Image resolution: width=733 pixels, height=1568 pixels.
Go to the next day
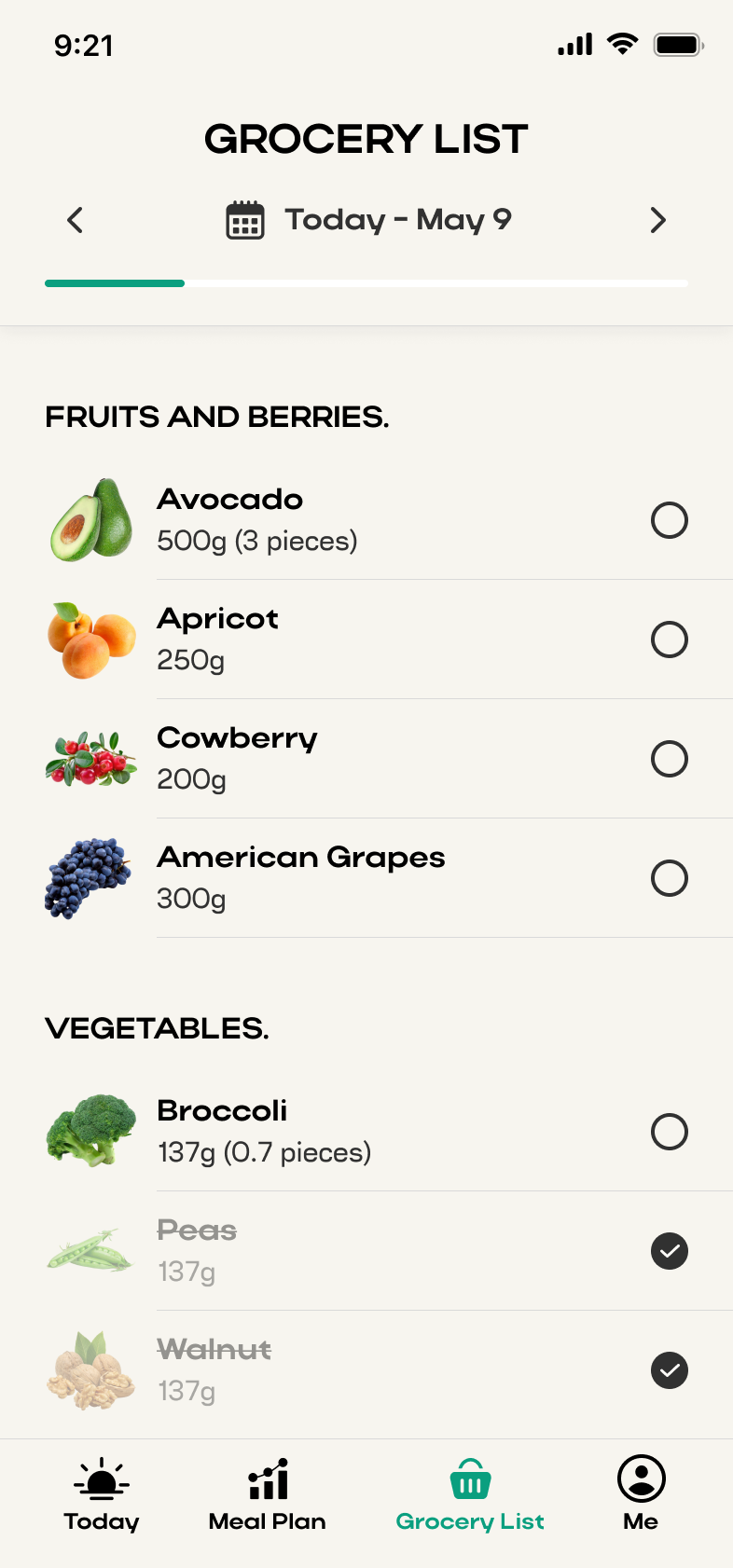click(658, 220)
